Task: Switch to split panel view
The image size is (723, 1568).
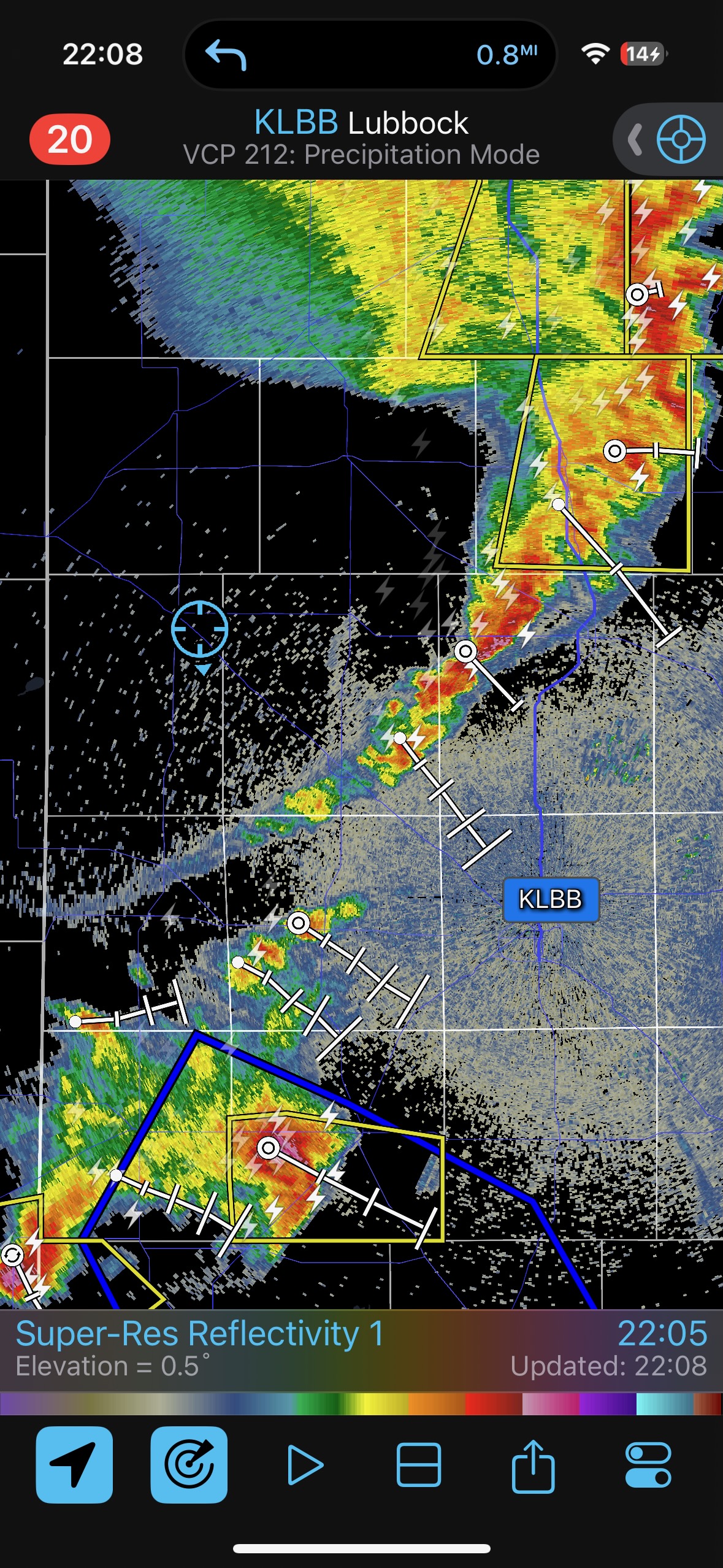Action: click(419, 1465)
